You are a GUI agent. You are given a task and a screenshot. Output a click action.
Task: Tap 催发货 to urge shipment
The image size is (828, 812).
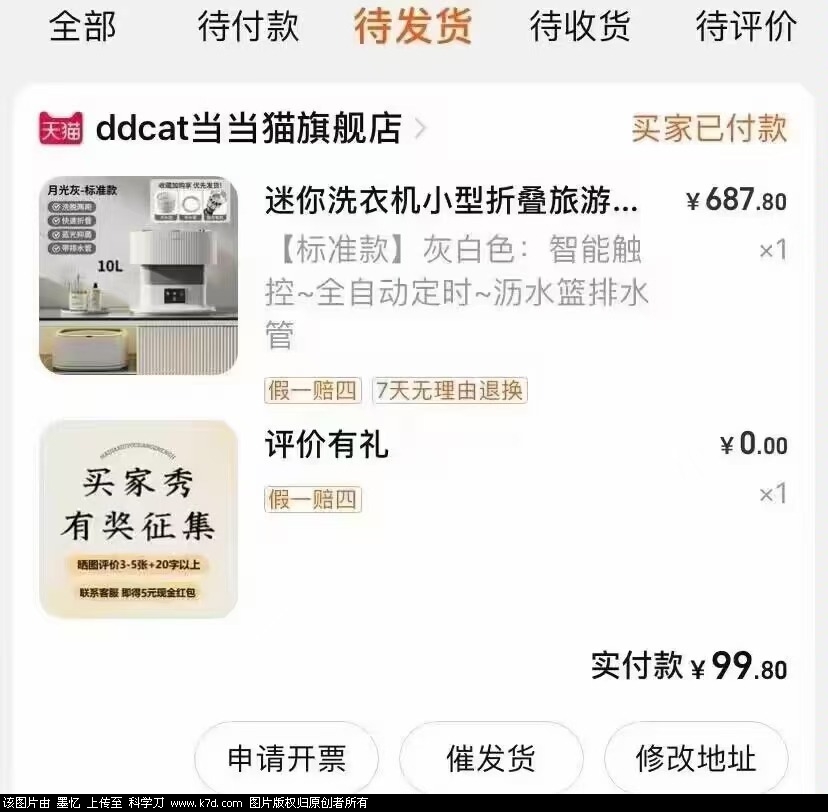[491, 758]
